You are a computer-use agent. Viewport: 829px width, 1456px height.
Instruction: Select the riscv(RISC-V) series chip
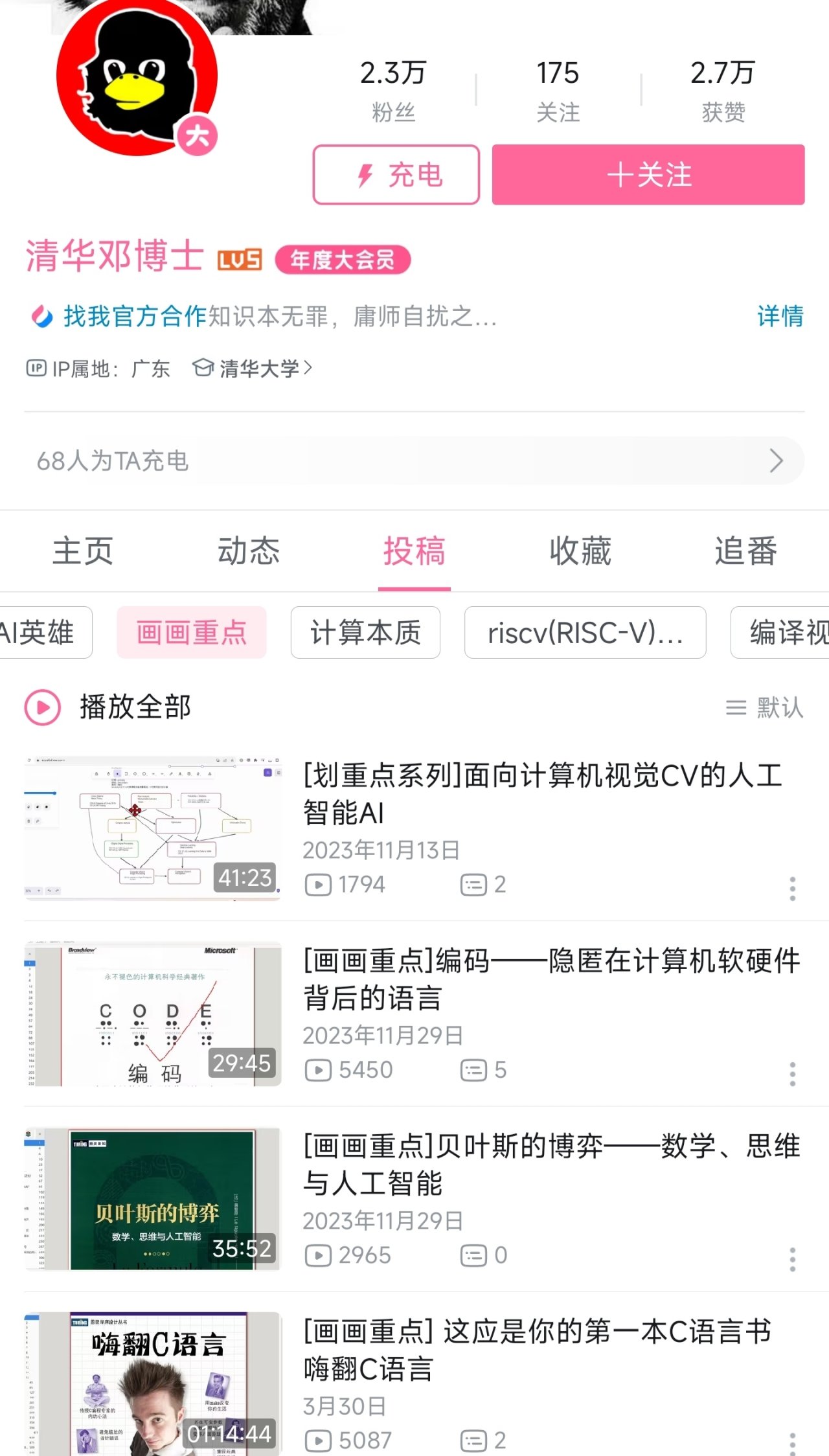tap(585, 633)
